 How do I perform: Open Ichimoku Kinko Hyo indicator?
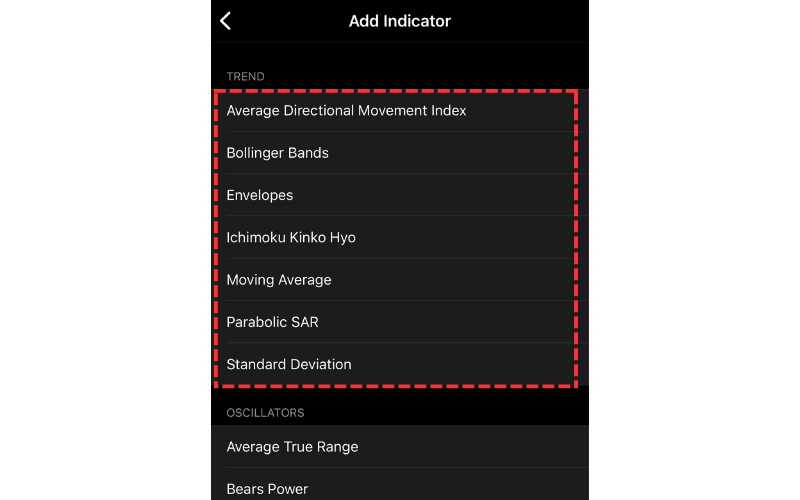click(x=291, y=238)
